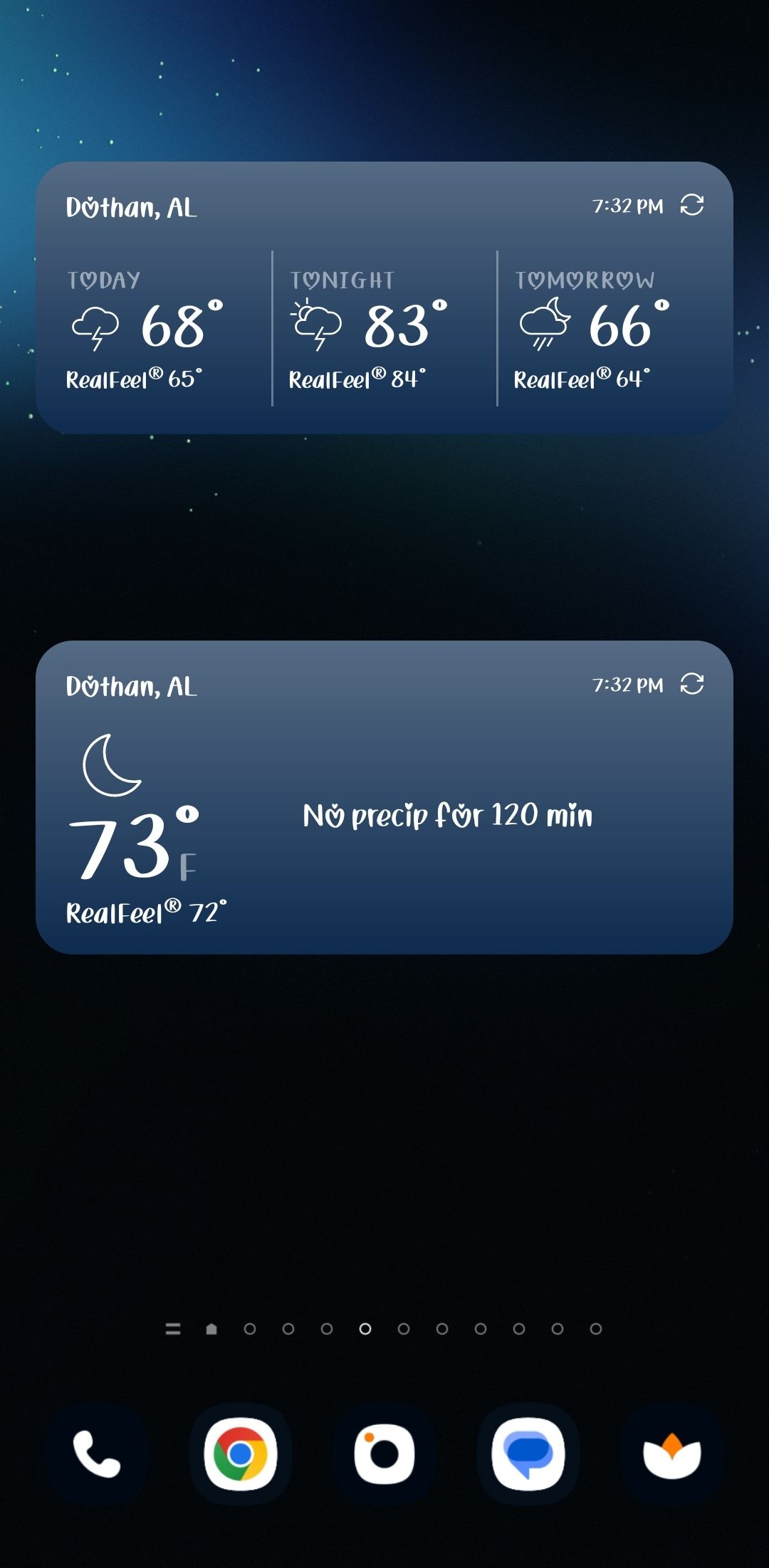Refresh the current conditions weather widget
This screenshot has height=1568, width=769.
pos(691,685)
